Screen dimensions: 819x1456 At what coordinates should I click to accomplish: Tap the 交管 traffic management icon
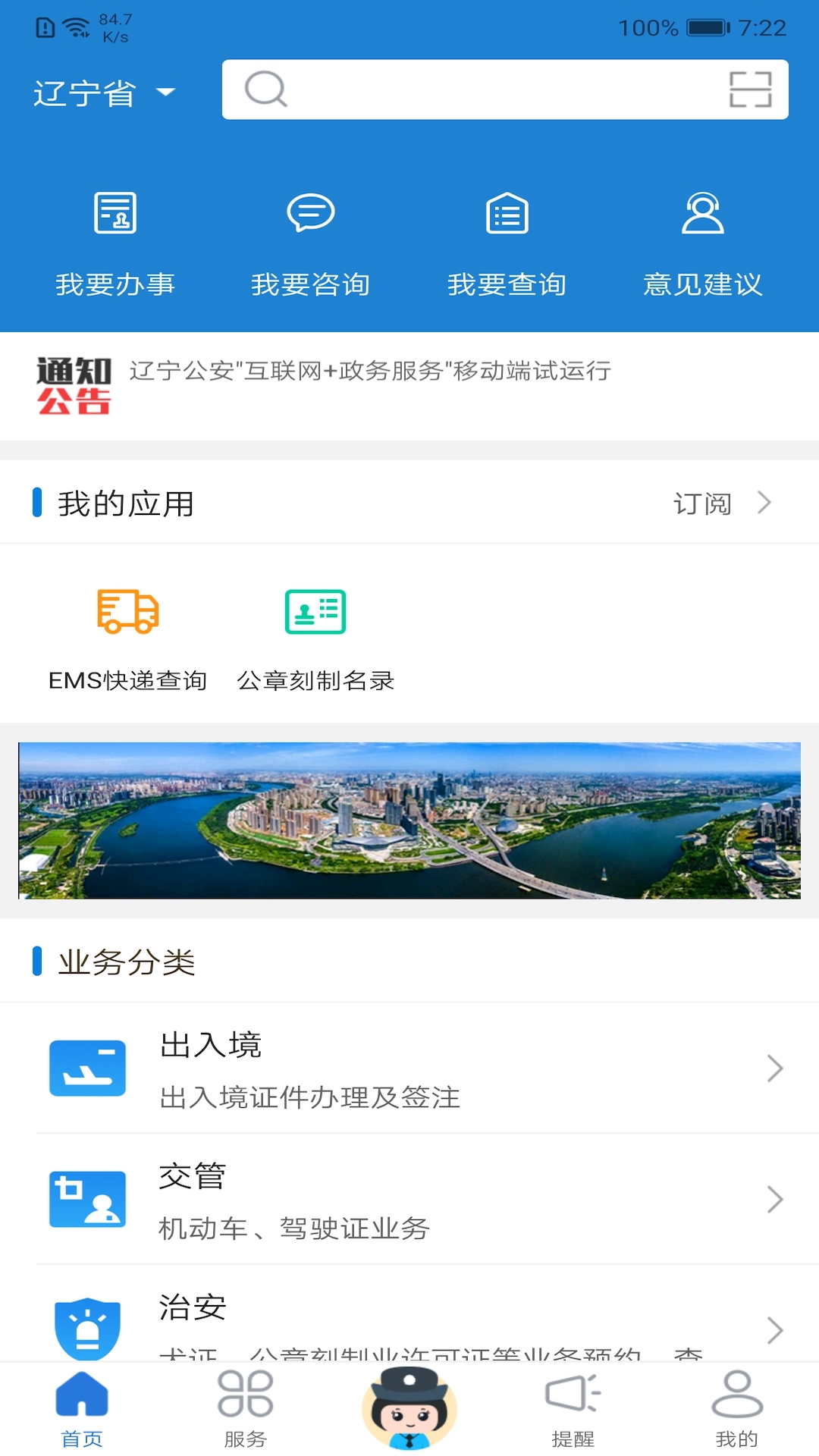(x=88, y=1198)
